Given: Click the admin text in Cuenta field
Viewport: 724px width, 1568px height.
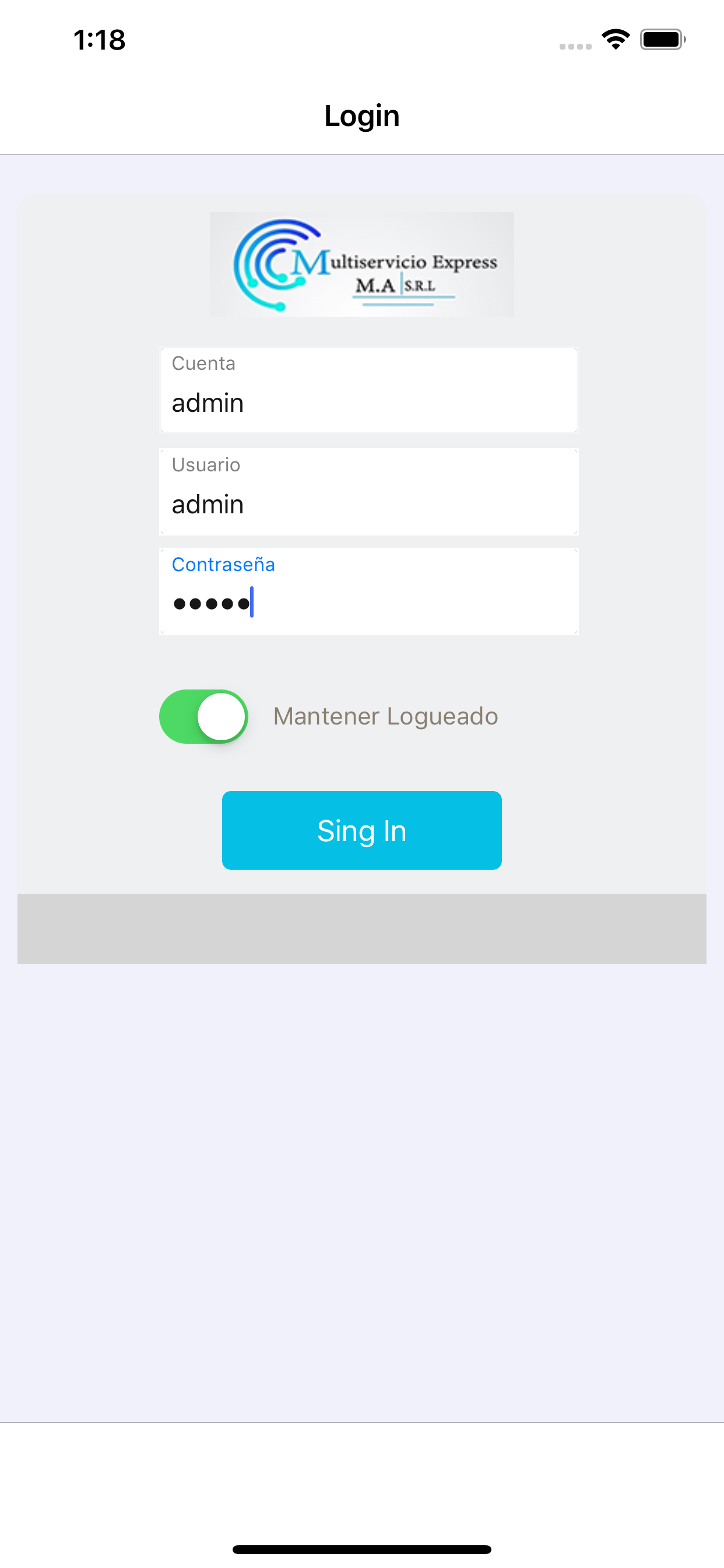Looking at the screenshot, I should 207,402.
